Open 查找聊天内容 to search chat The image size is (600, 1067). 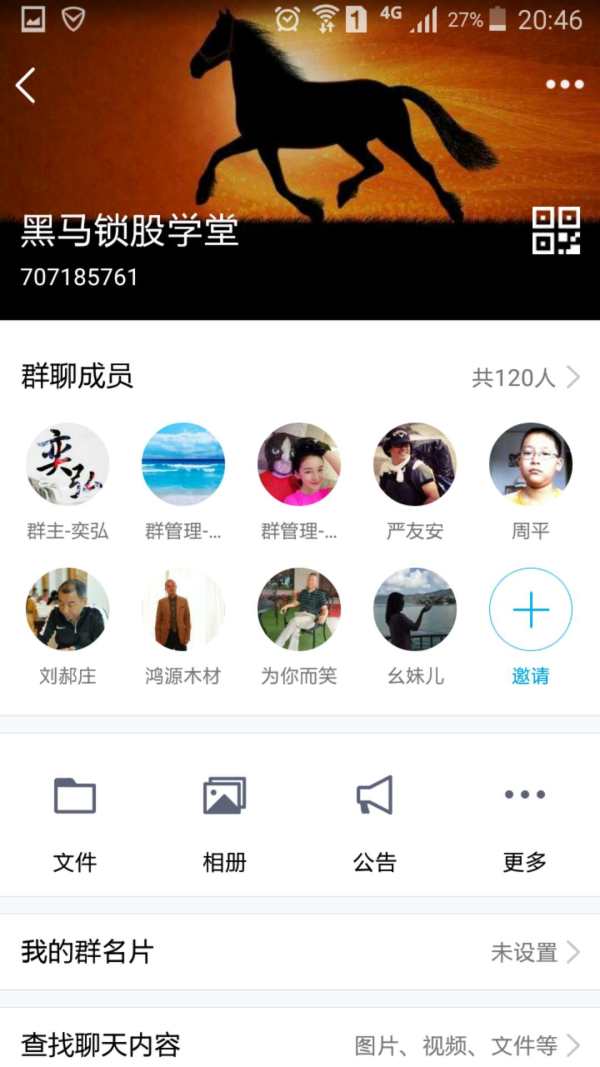click(x=300, y=1046)
